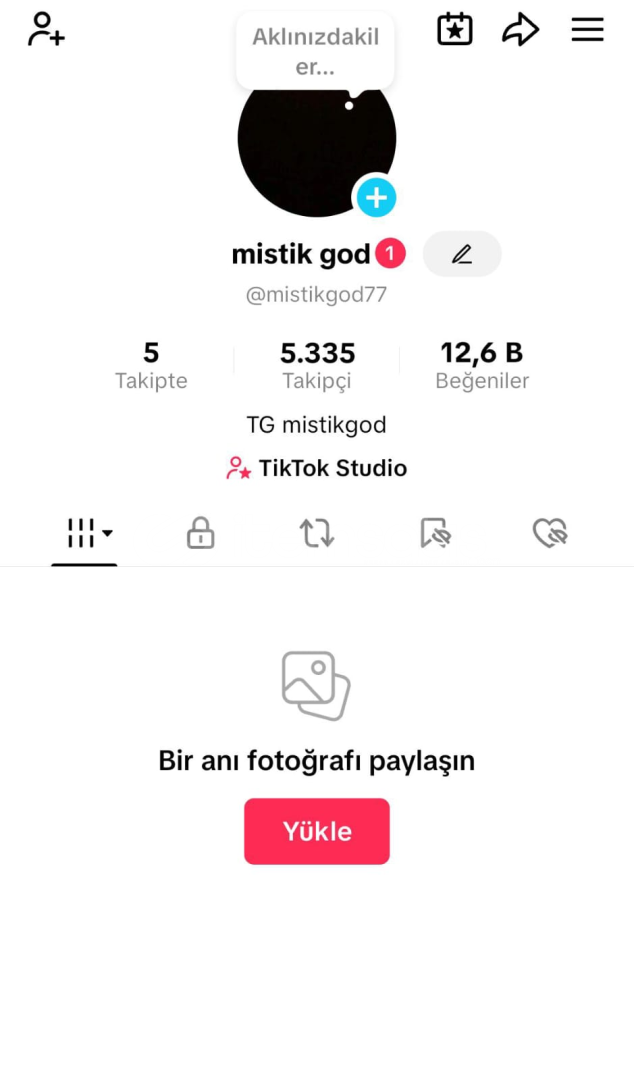
Task: Tap the Aklınızdakiler thought bubble
Action: click(x=315, y=51)
